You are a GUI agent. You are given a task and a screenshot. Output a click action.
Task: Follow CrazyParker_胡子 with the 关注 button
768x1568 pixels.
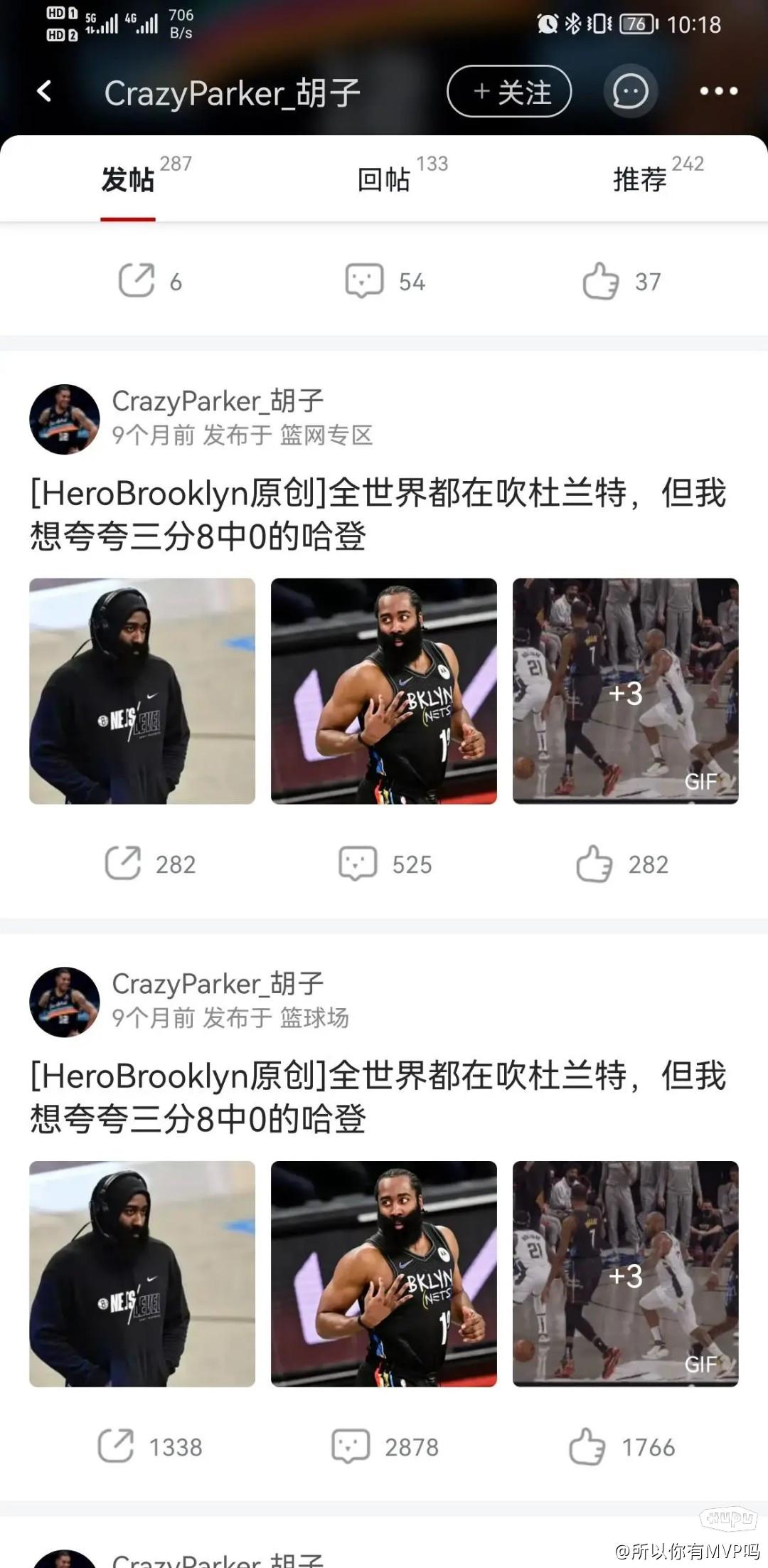tap(509, 92)
